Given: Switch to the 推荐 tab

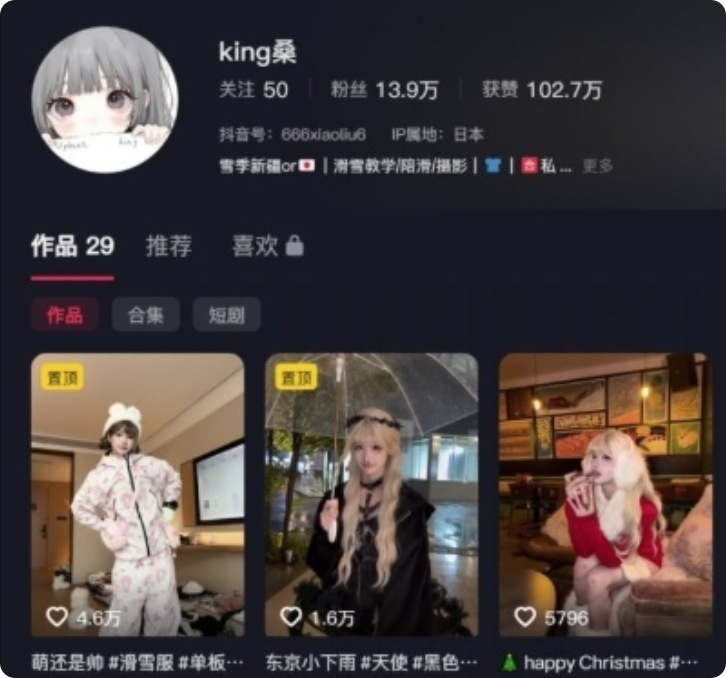Looking at the screenshot, I should (x=169, y=246).
